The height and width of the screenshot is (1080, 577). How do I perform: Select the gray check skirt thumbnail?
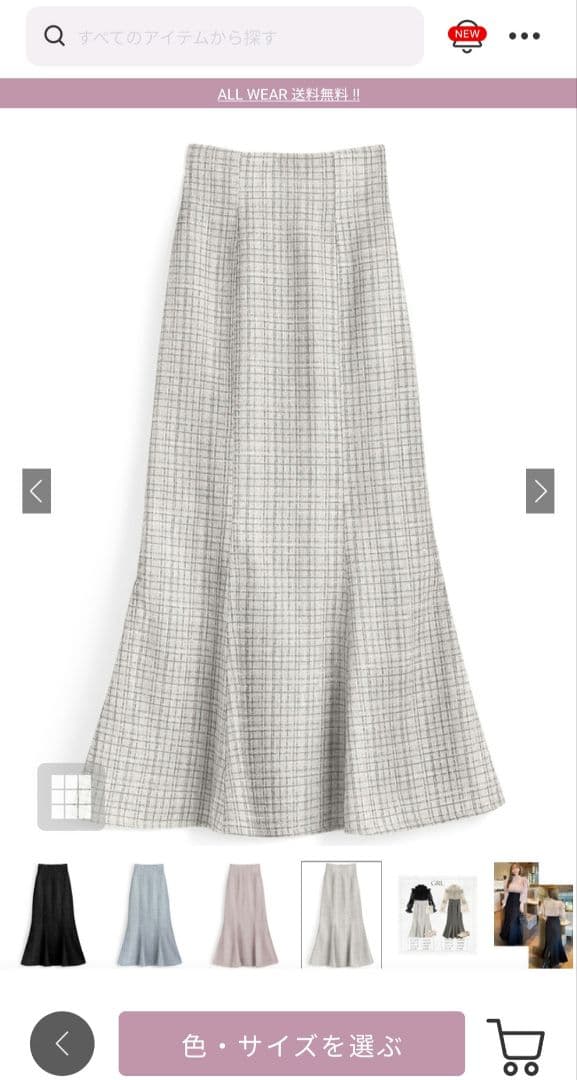tap(341, 914)
